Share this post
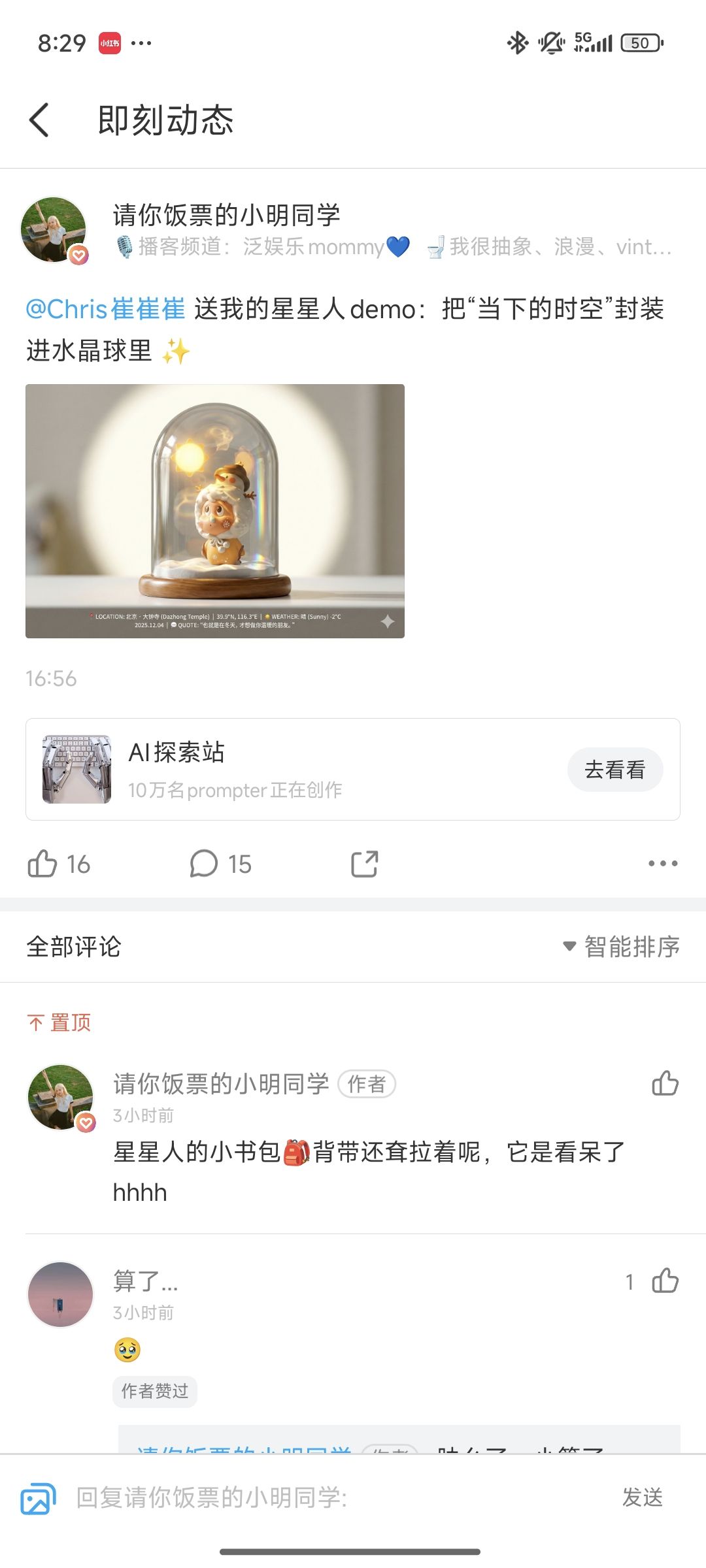The image size is (706, 1568). click(x=364, y=864)
